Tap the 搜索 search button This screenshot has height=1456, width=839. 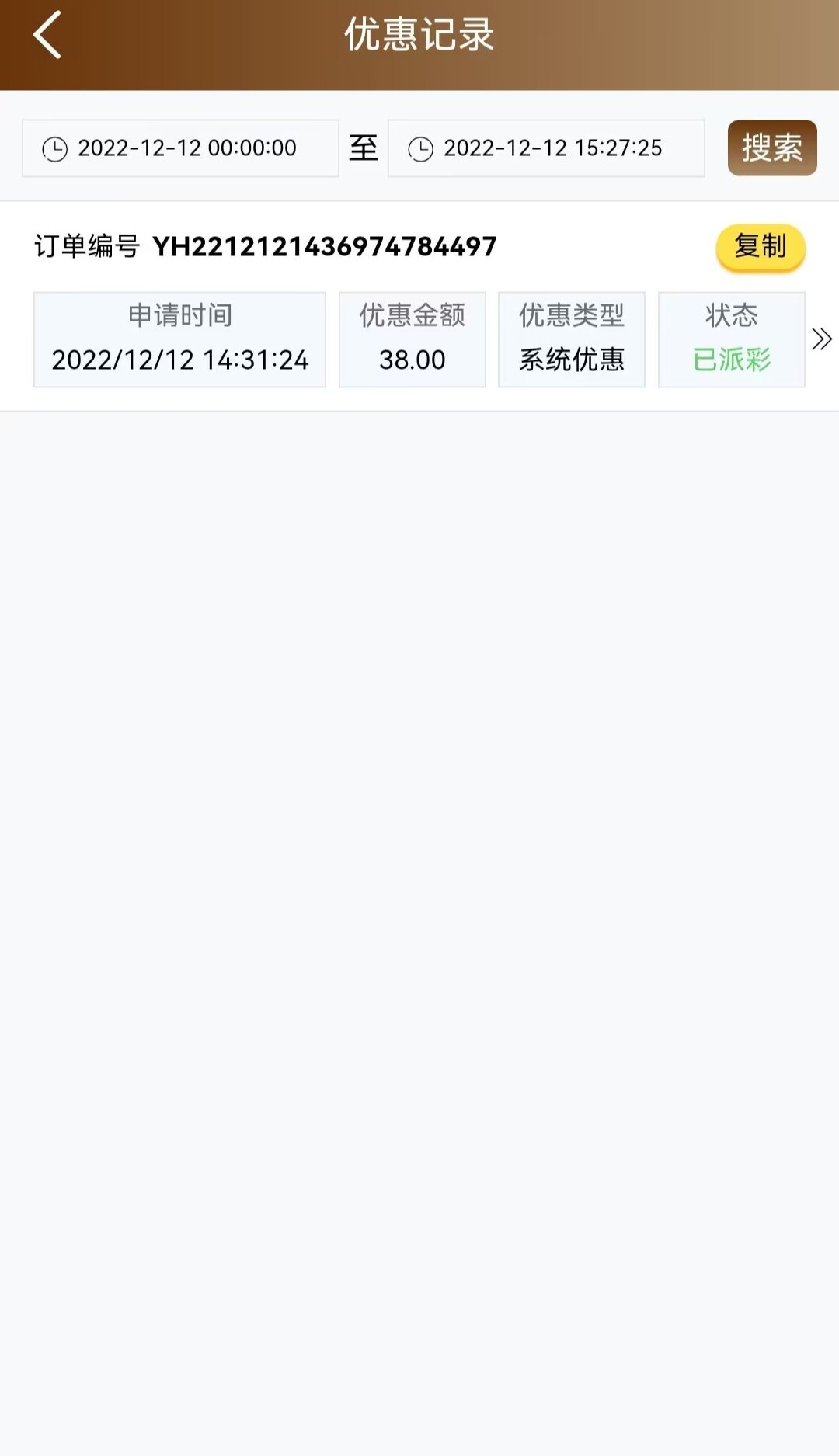pyautogui.click(x=771, y=148)
